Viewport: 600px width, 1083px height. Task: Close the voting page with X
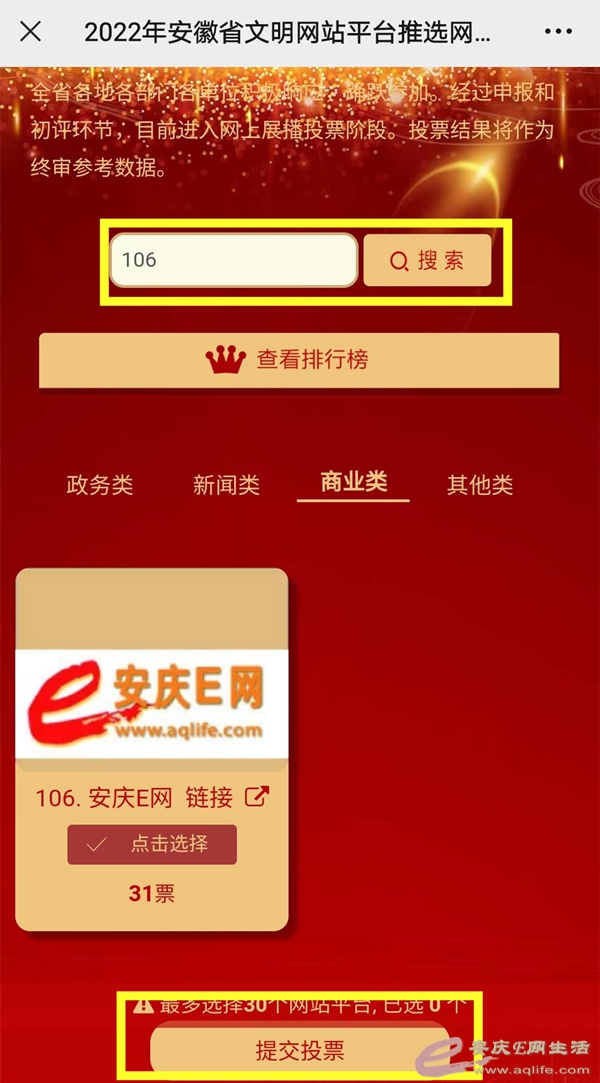coord(31,31)
